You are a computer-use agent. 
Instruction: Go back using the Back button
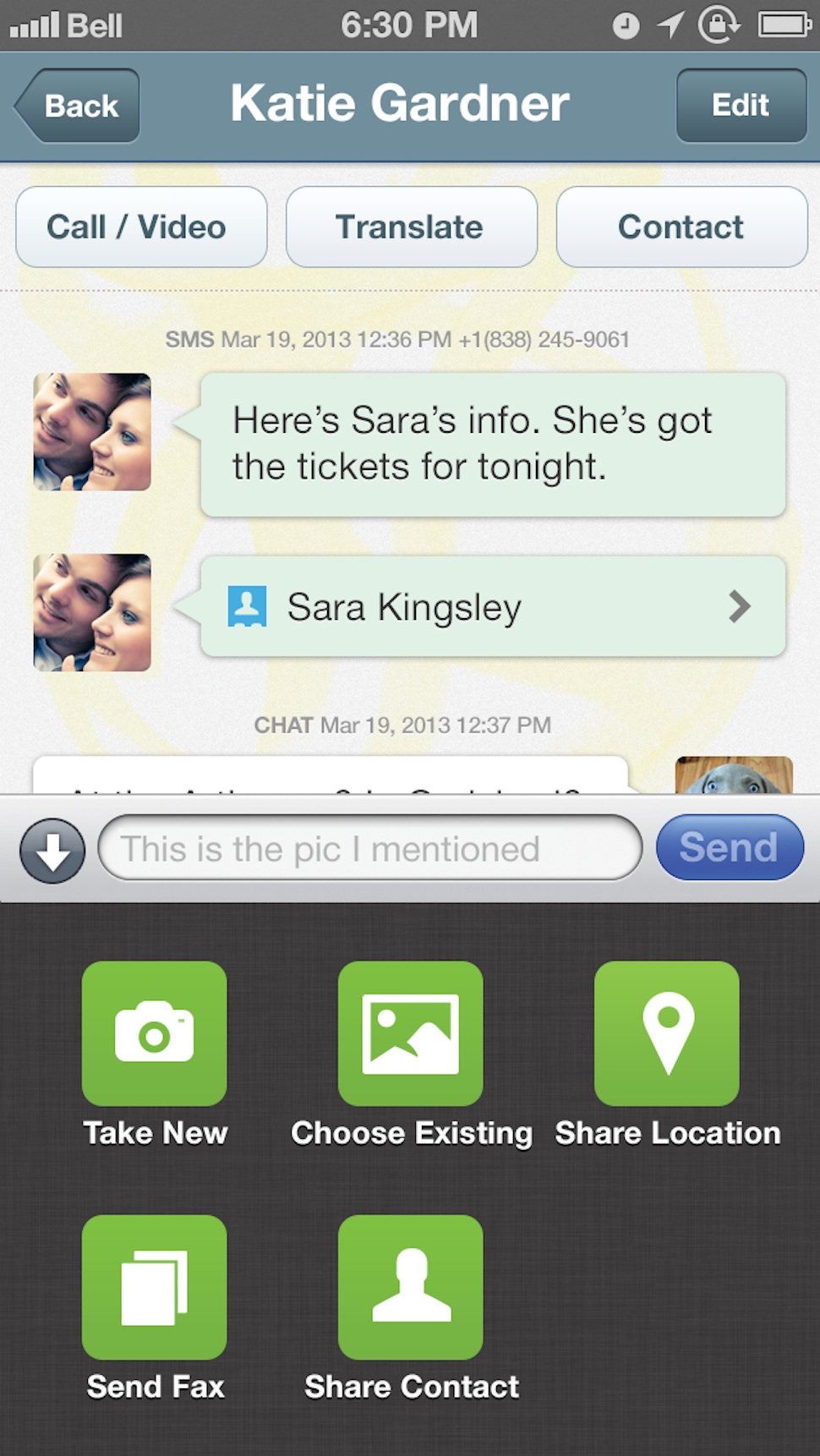click(78, 106)
